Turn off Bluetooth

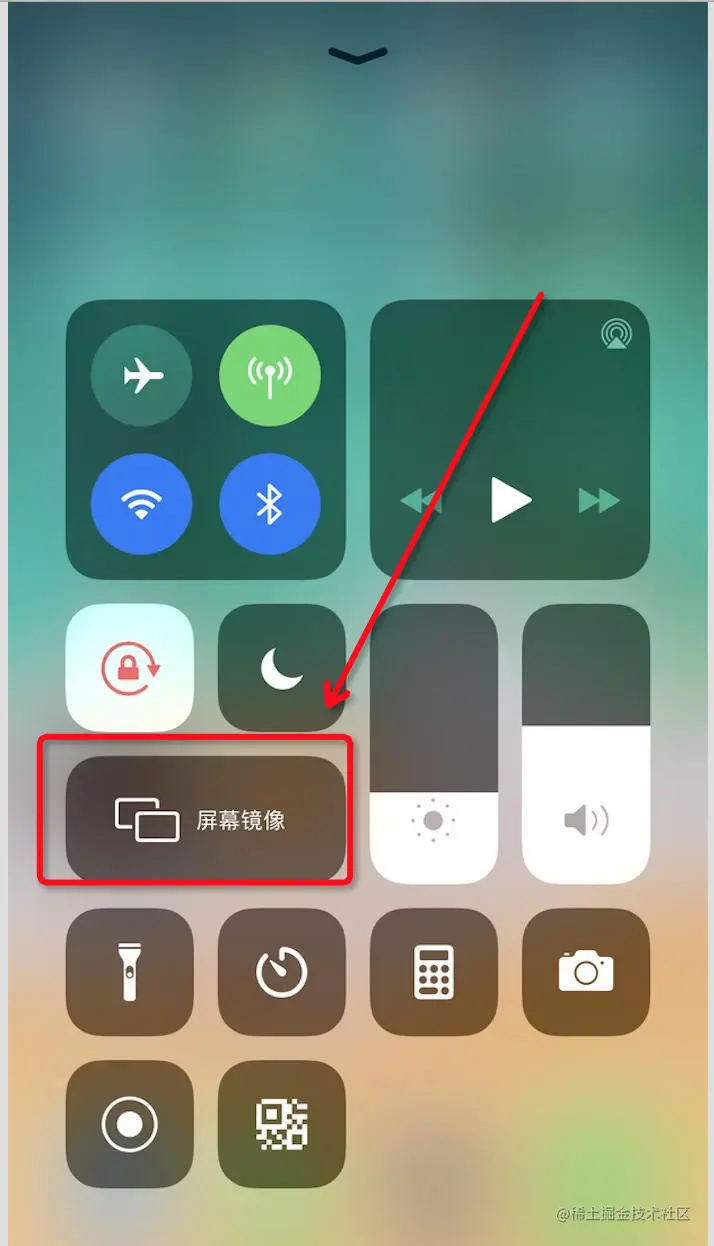(270, 505)
